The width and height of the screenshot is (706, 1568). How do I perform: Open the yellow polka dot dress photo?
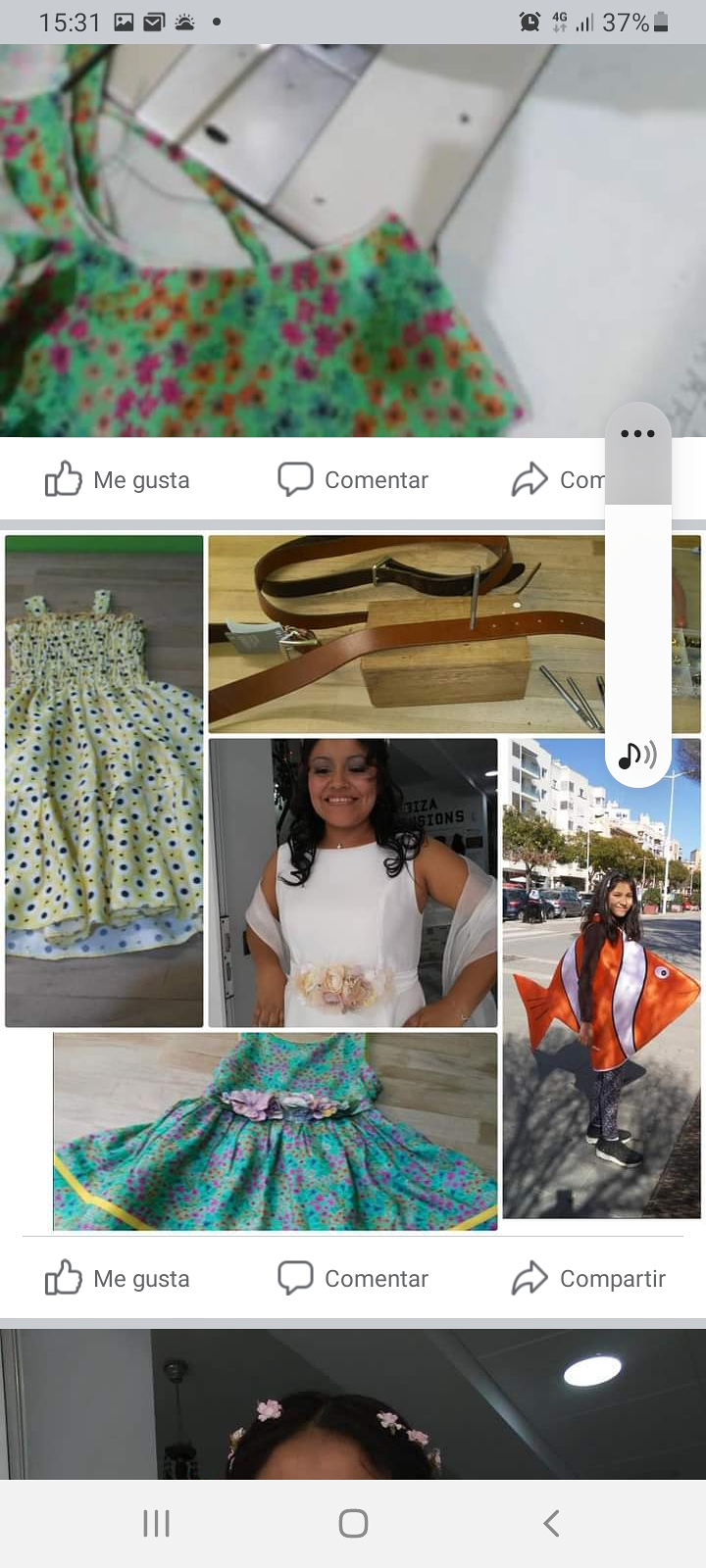pyautogui.click(x=104, y=781)
